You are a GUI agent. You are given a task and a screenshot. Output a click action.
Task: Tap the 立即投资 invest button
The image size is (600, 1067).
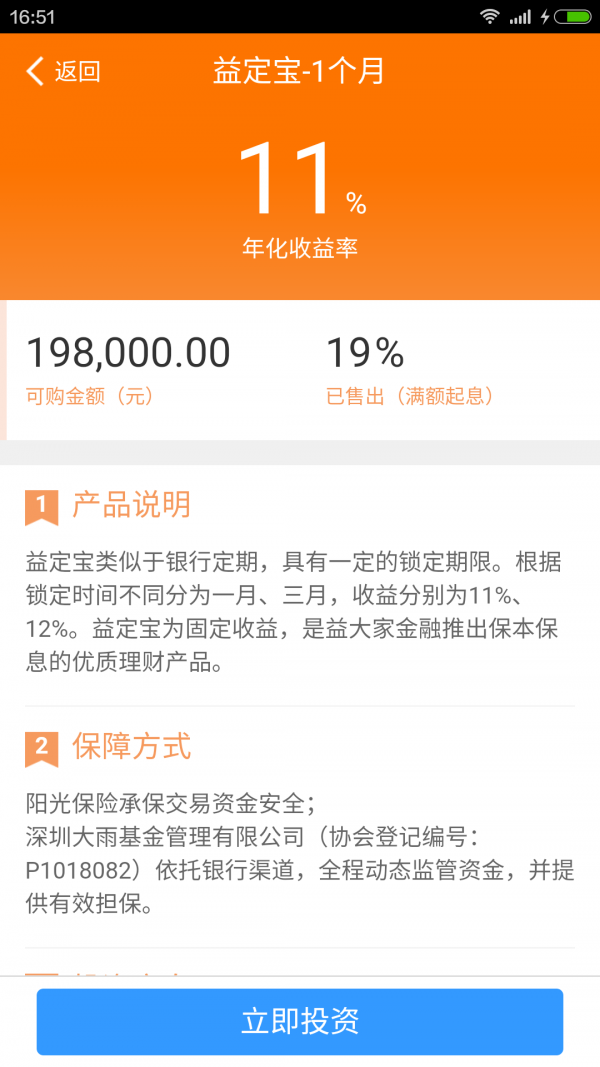point(300,1021)
